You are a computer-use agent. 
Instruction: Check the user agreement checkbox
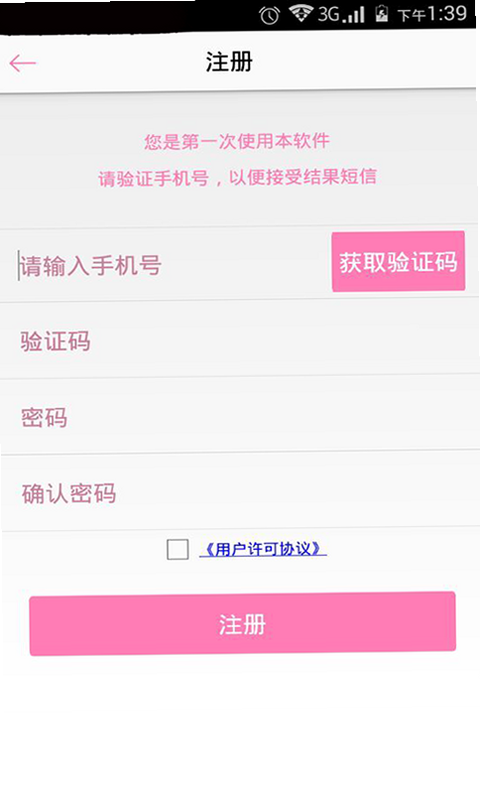(178, 549)
